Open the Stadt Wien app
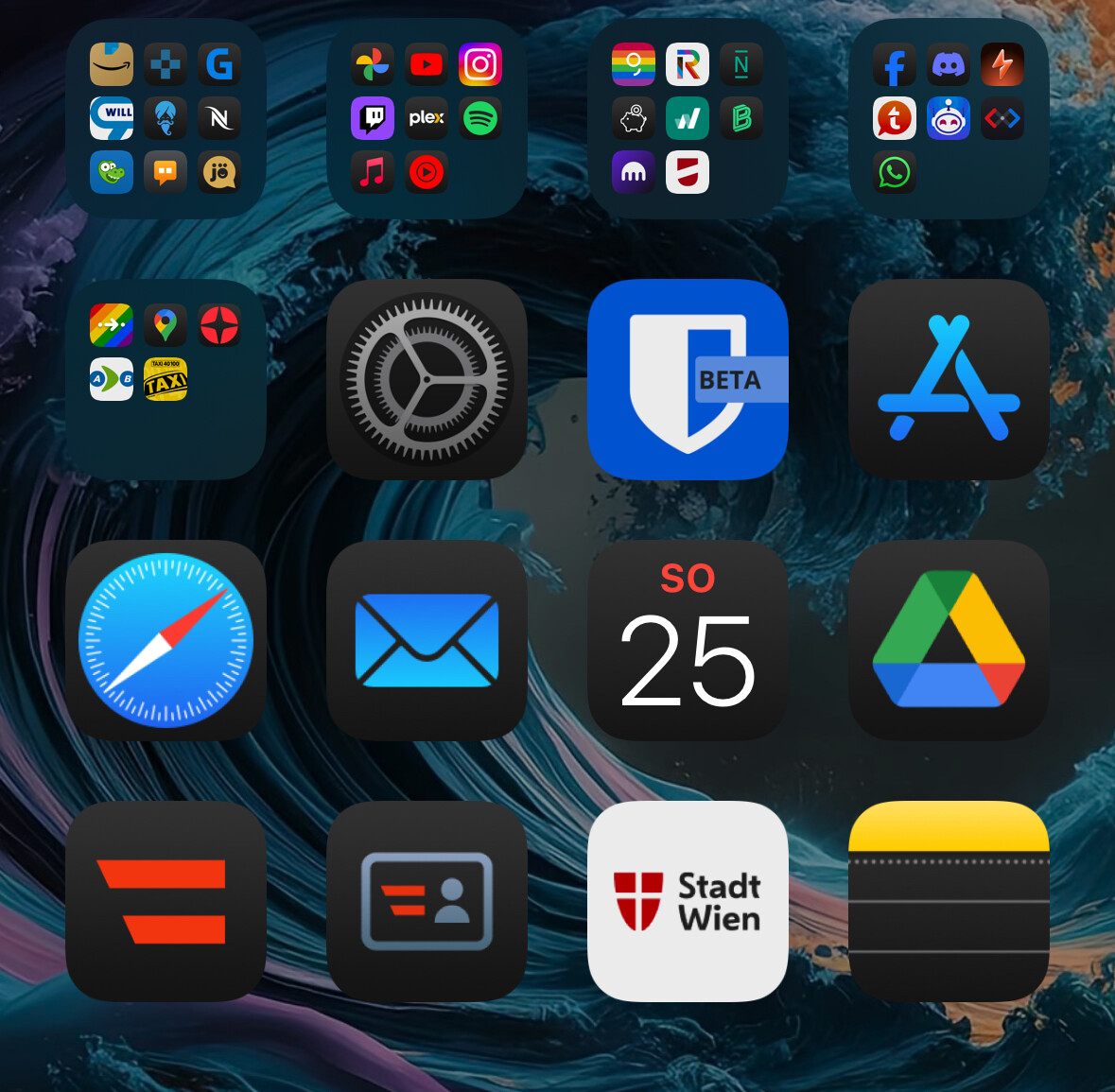 pyautogui.click(x=688, y=901)
